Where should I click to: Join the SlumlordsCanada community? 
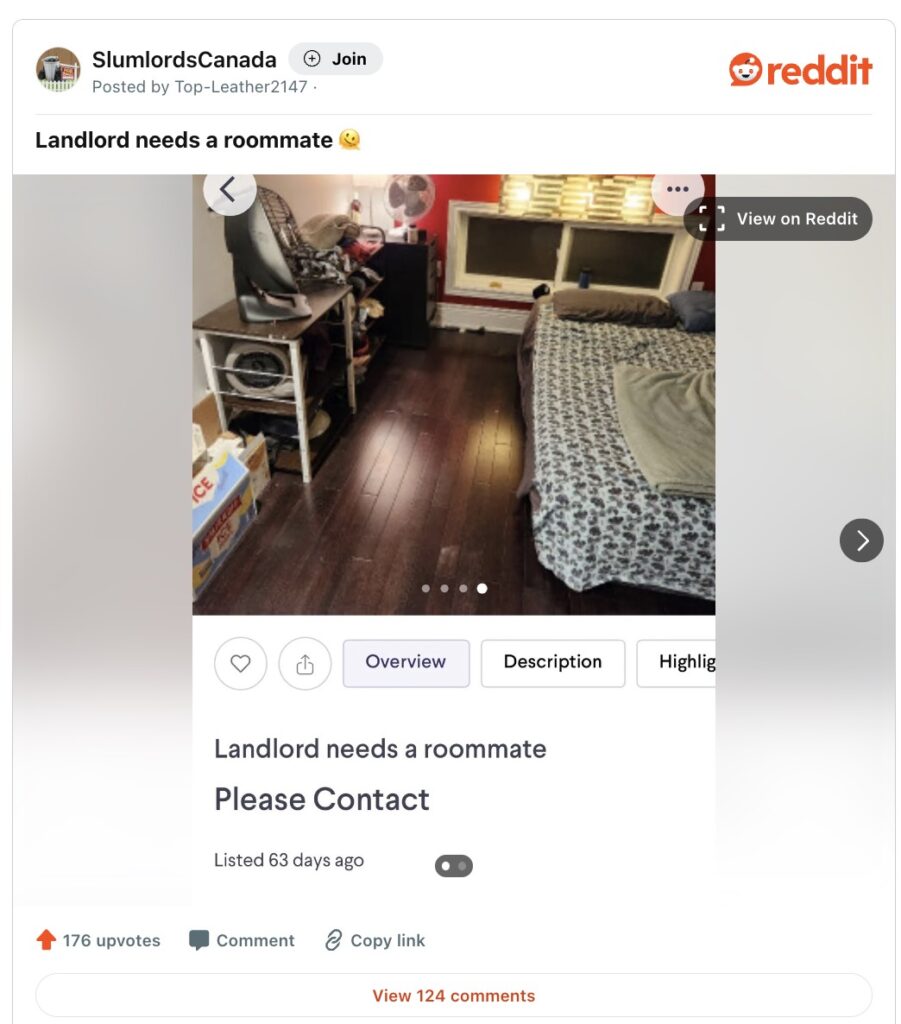tap(335, 59)
